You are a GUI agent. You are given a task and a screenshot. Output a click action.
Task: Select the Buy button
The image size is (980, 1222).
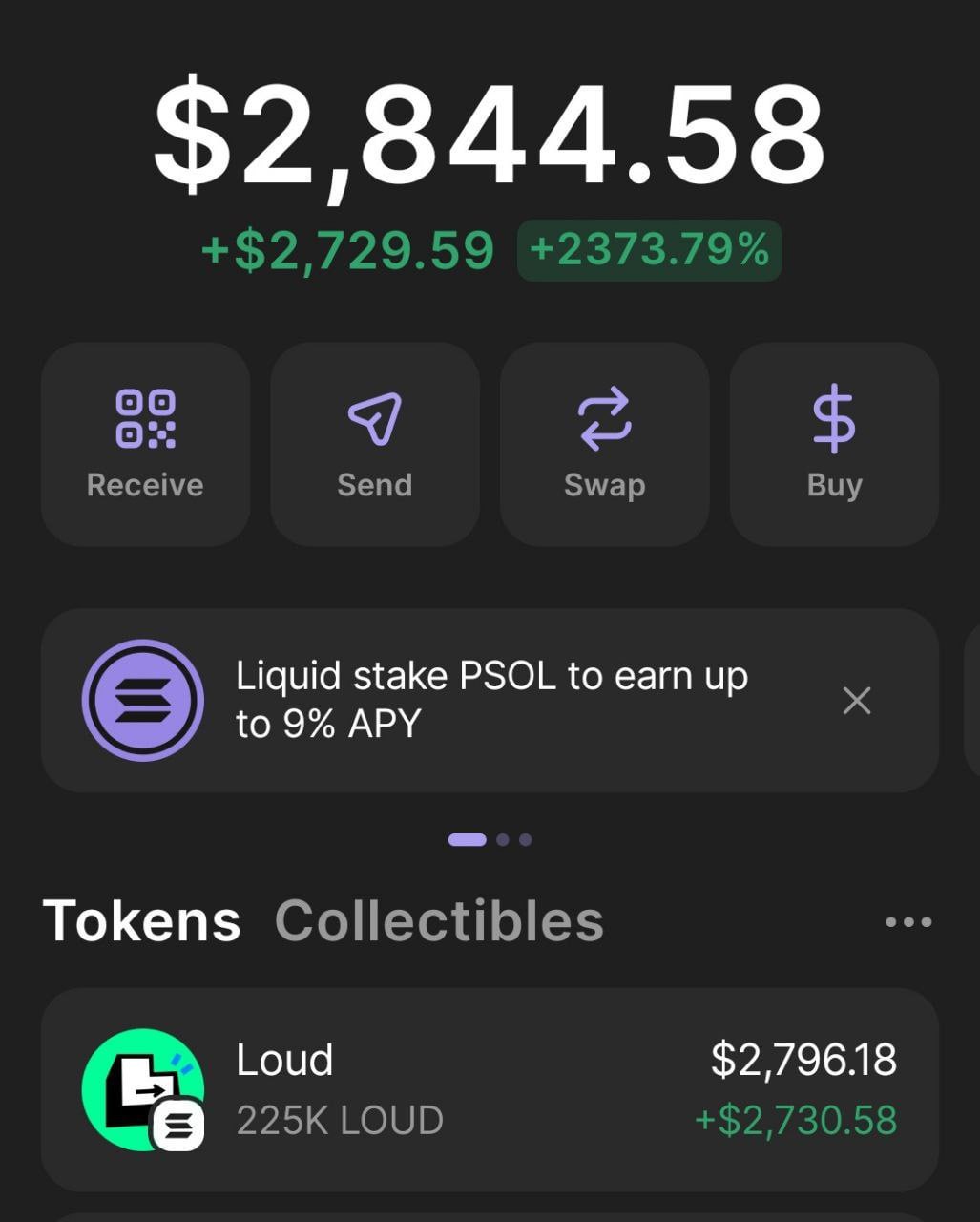pyautogui.click(x=834, y=444)
